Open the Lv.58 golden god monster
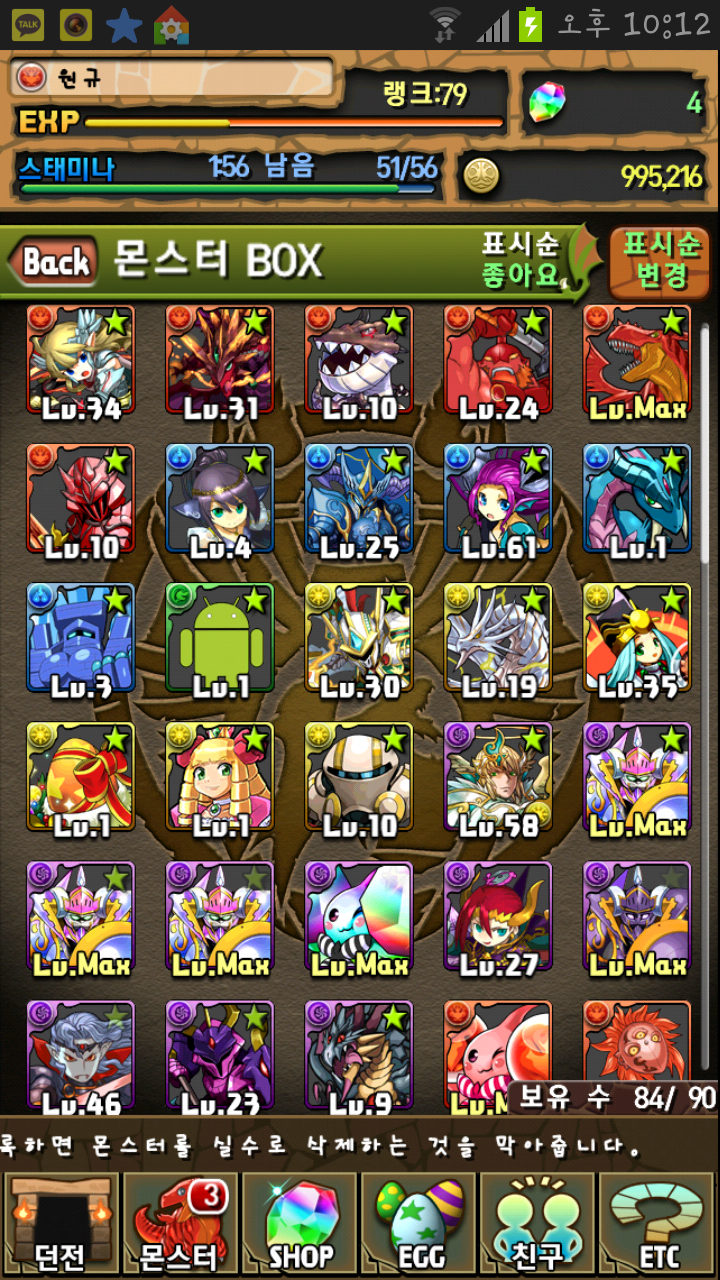The height and width of the screenshot is (1280, 720). [498, 778]
